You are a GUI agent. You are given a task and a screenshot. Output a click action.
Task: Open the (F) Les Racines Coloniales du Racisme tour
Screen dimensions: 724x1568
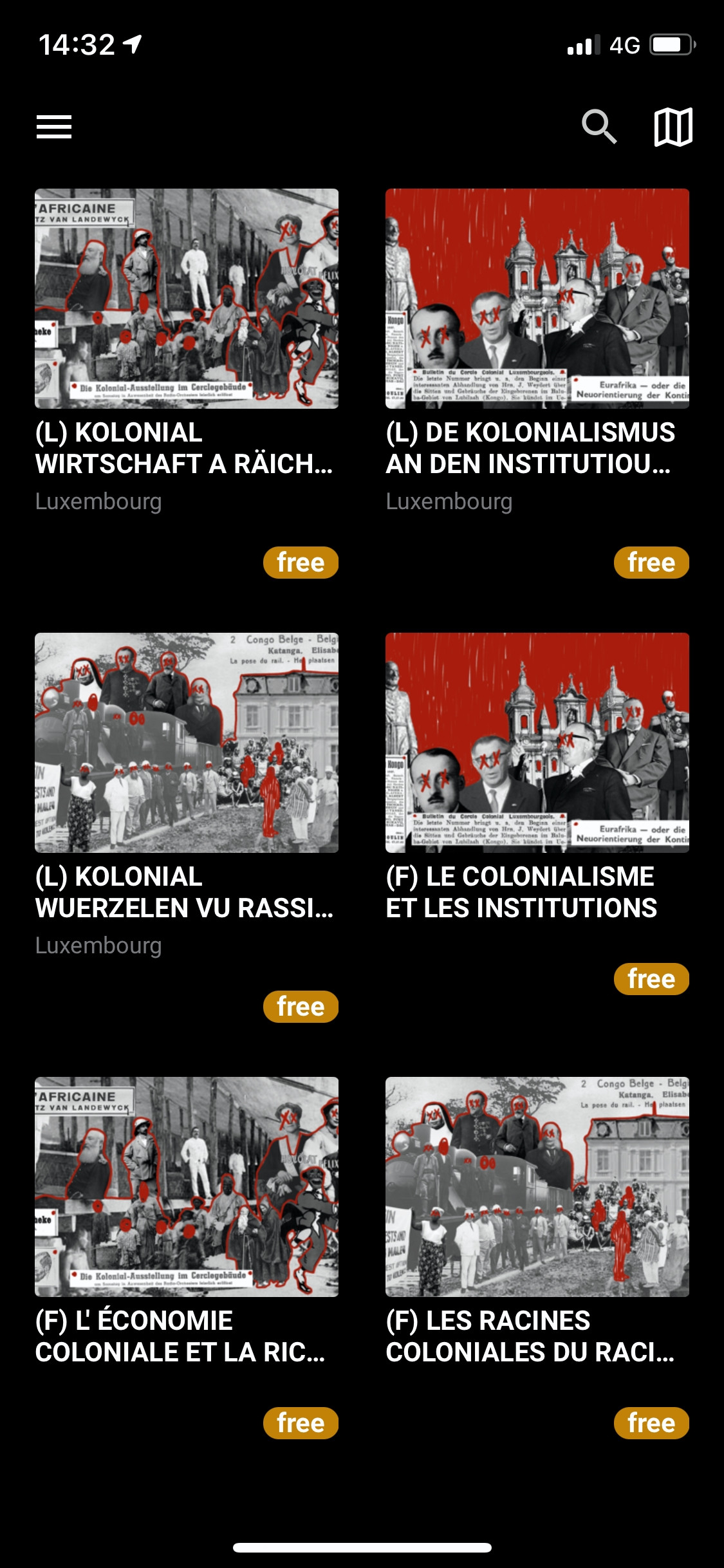[537, 1187]
